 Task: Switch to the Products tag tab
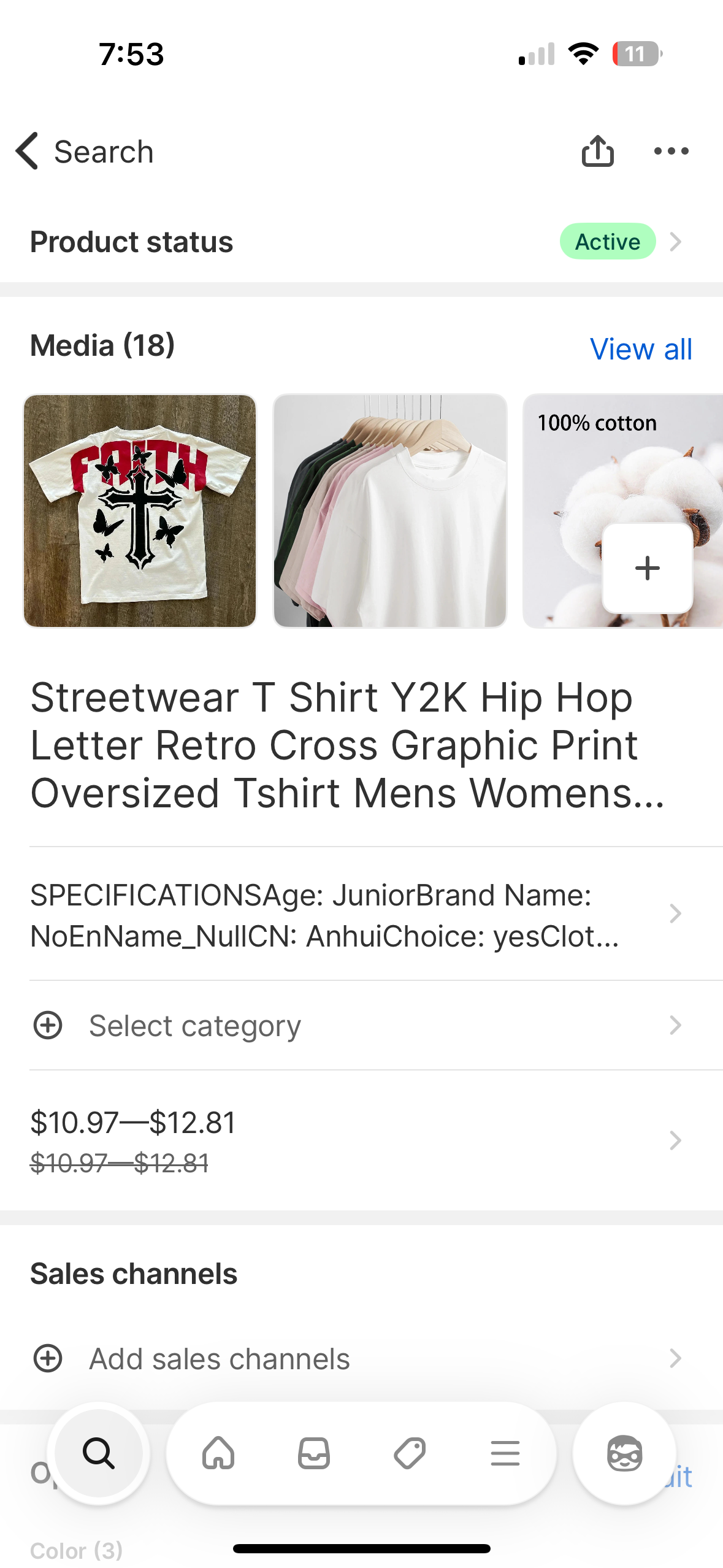[410, 1453]
